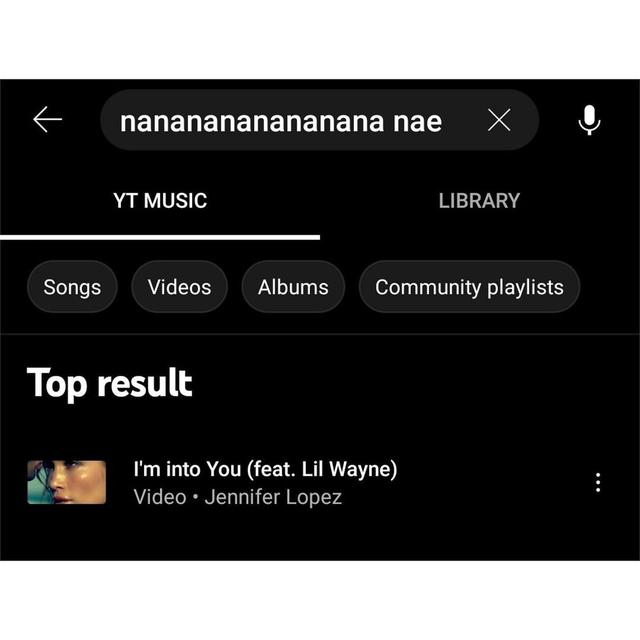Filter results by Albums
This screenshot has height=640, width=640.
[x=293, y=287]
